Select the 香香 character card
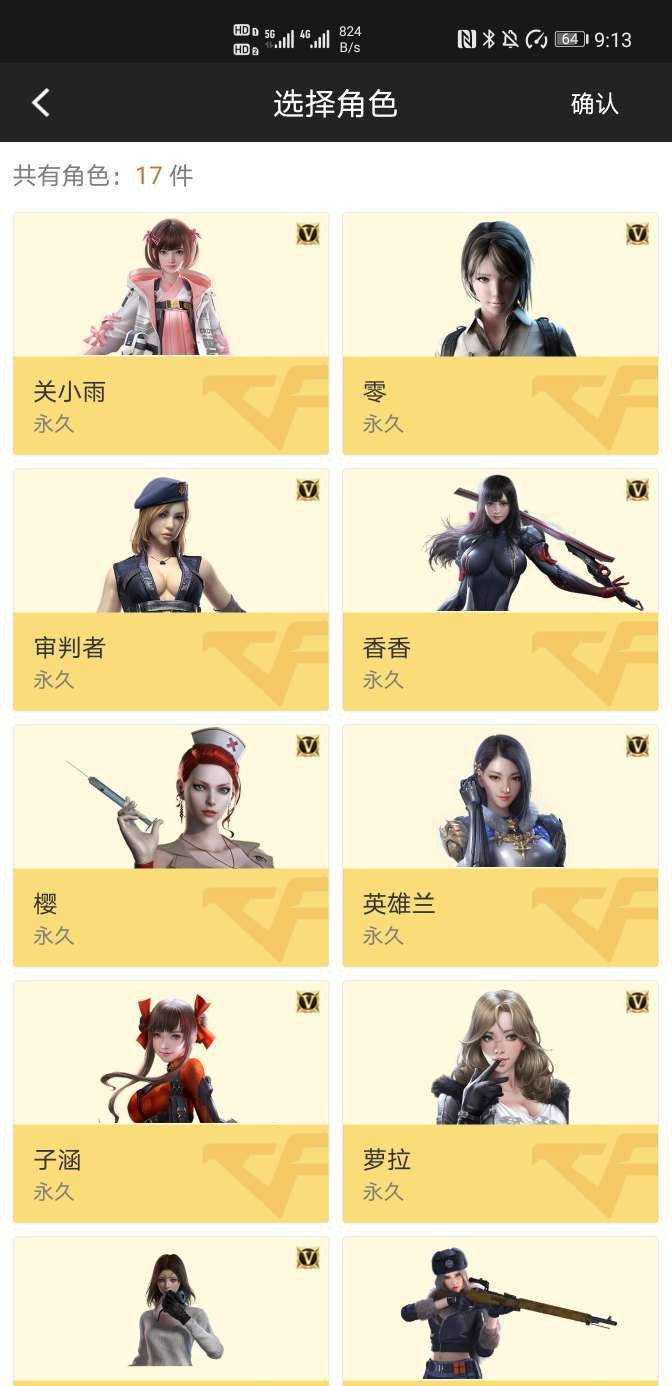Viewport: 672px width, 1386px height. click(500, 589)
